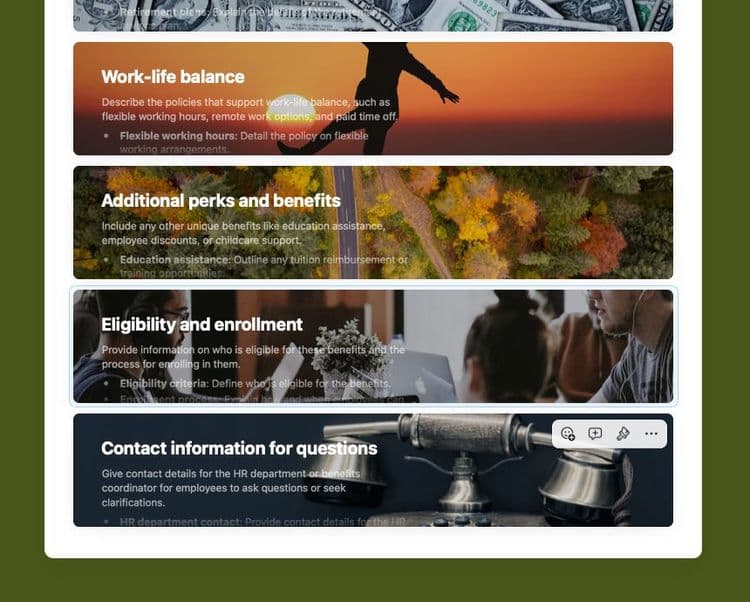
Task: Open the Eligibility and enrollment card
Action: [372, 346]
